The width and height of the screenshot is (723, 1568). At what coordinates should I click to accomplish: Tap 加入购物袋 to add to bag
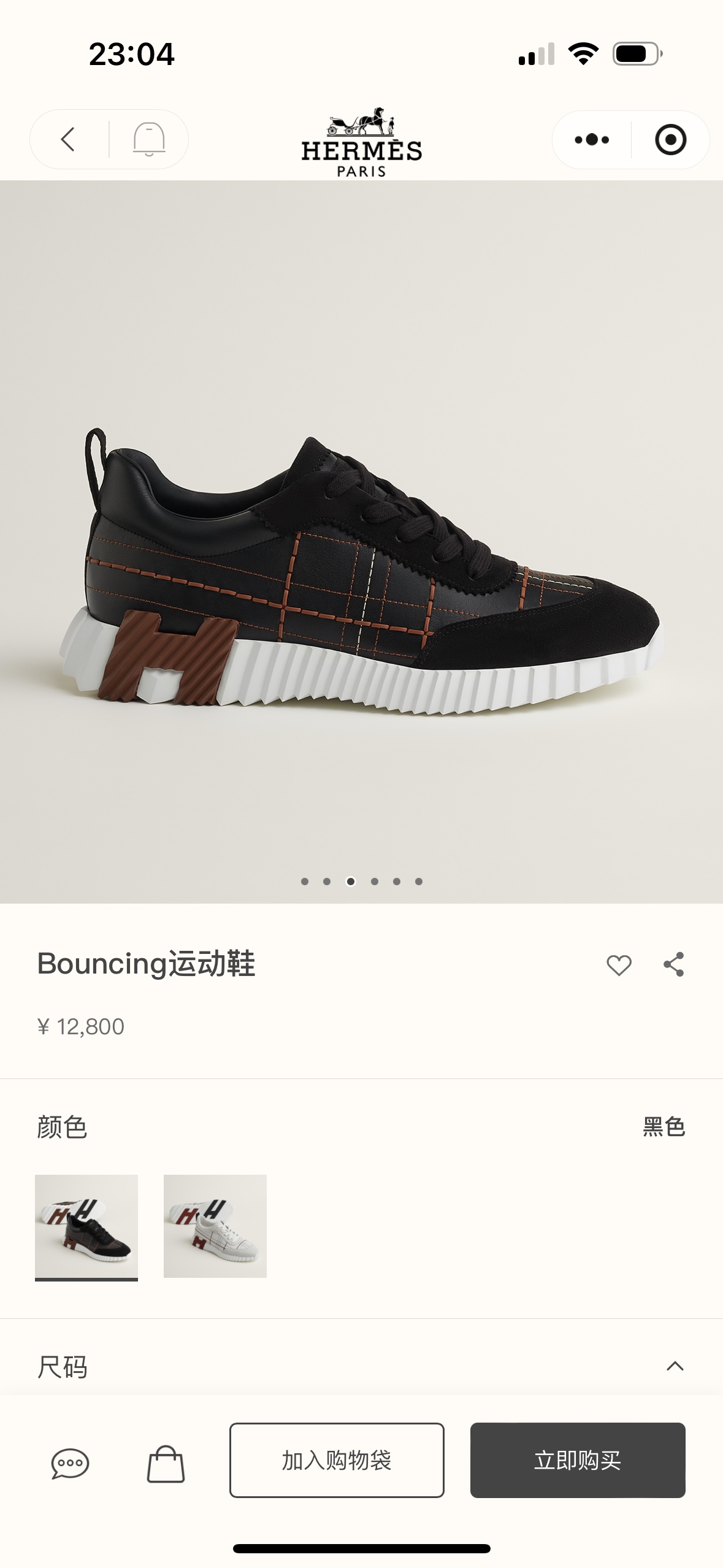coord(337,1460)
